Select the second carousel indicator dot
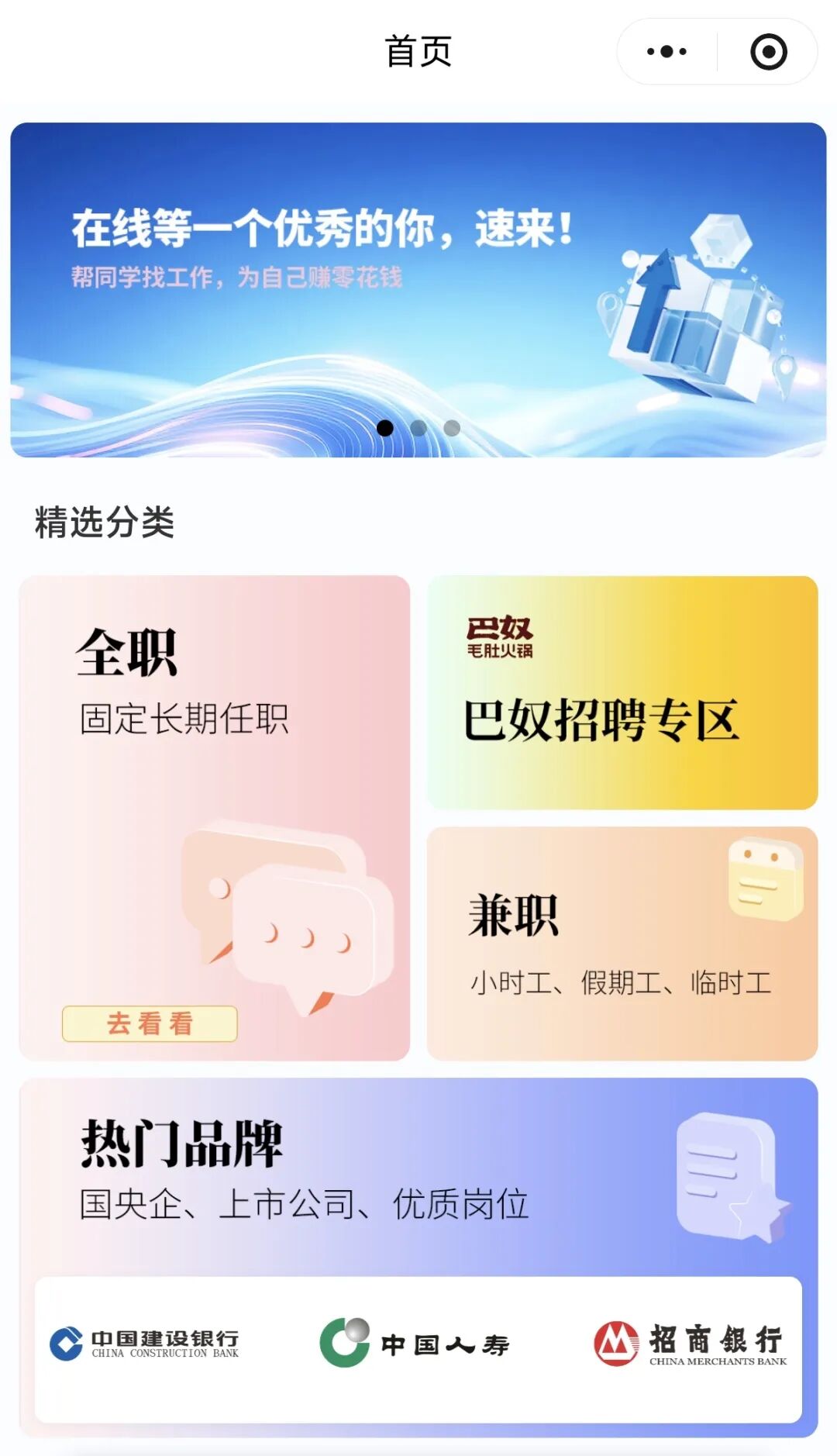Screen dimensions: 837x1456 coord(418,427)
